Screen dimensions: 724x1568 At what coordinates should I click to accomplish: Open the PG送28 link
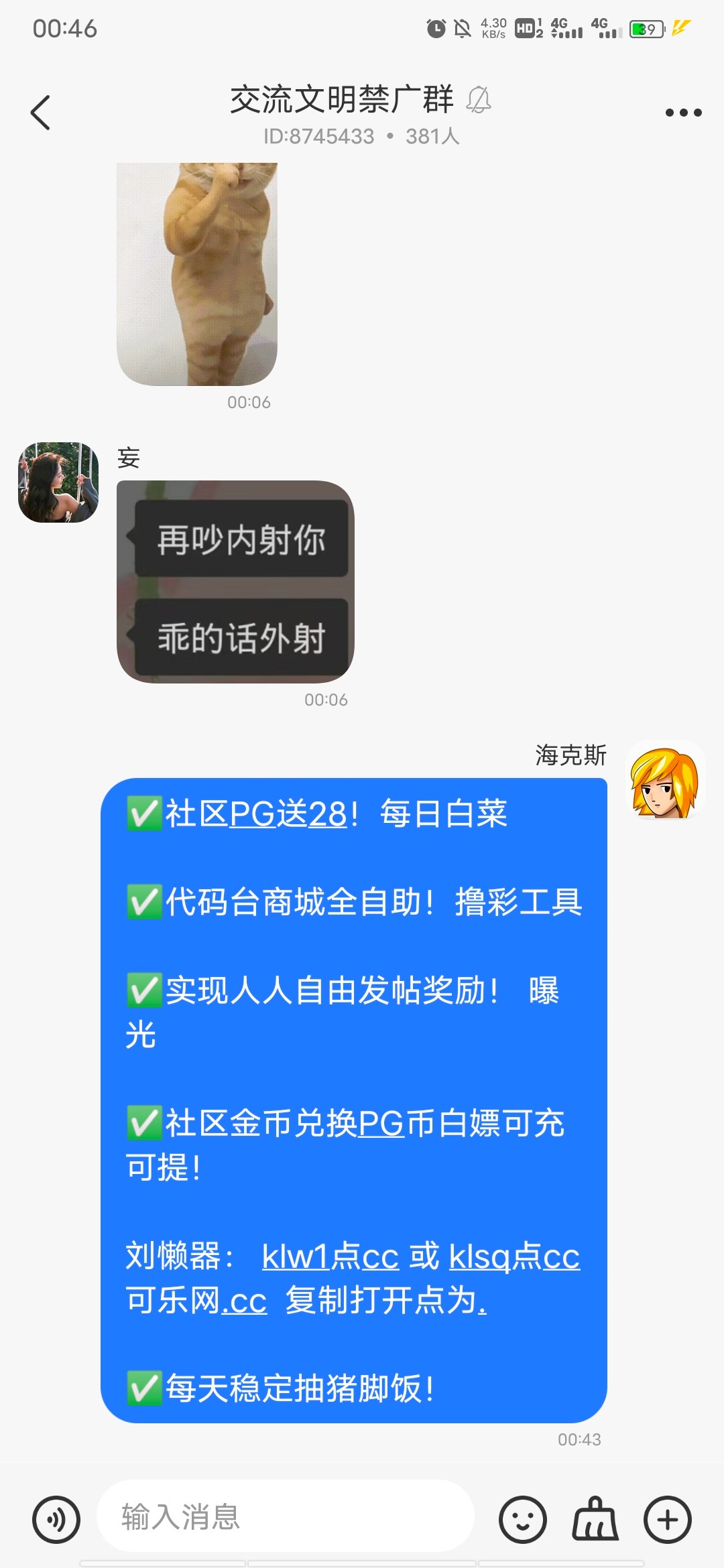[288, 814]
